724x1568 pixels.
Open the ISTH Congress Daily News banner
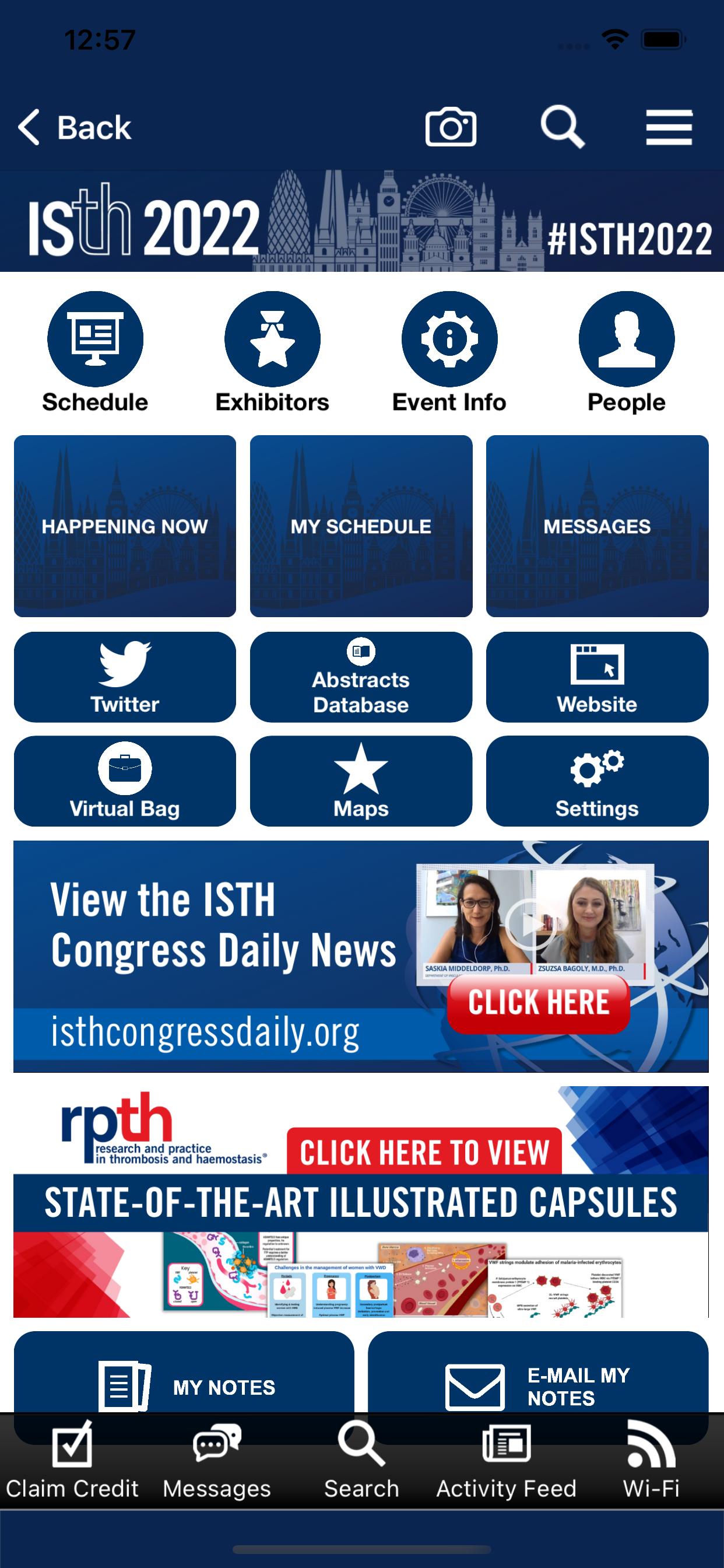pos(361,956)
